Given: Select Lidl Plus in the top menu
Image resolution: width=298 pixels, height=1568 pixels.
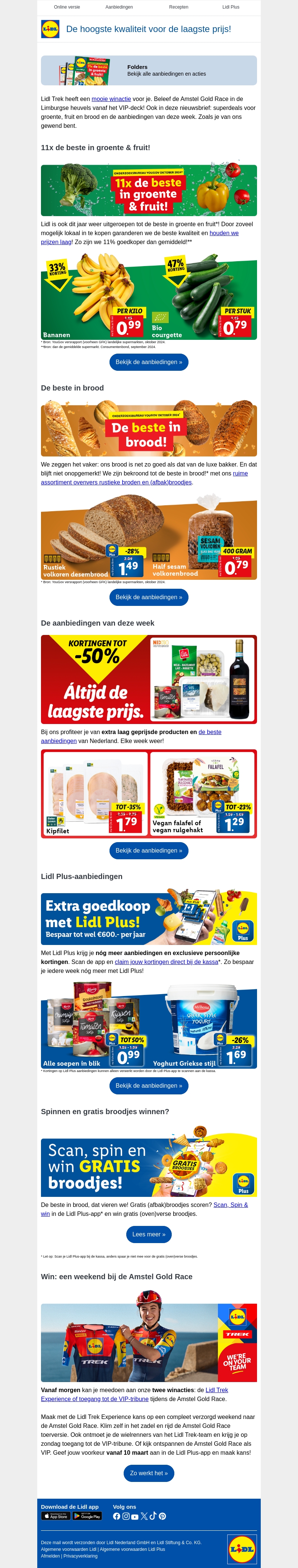Looking at the screenshot, I should [231, 7].
